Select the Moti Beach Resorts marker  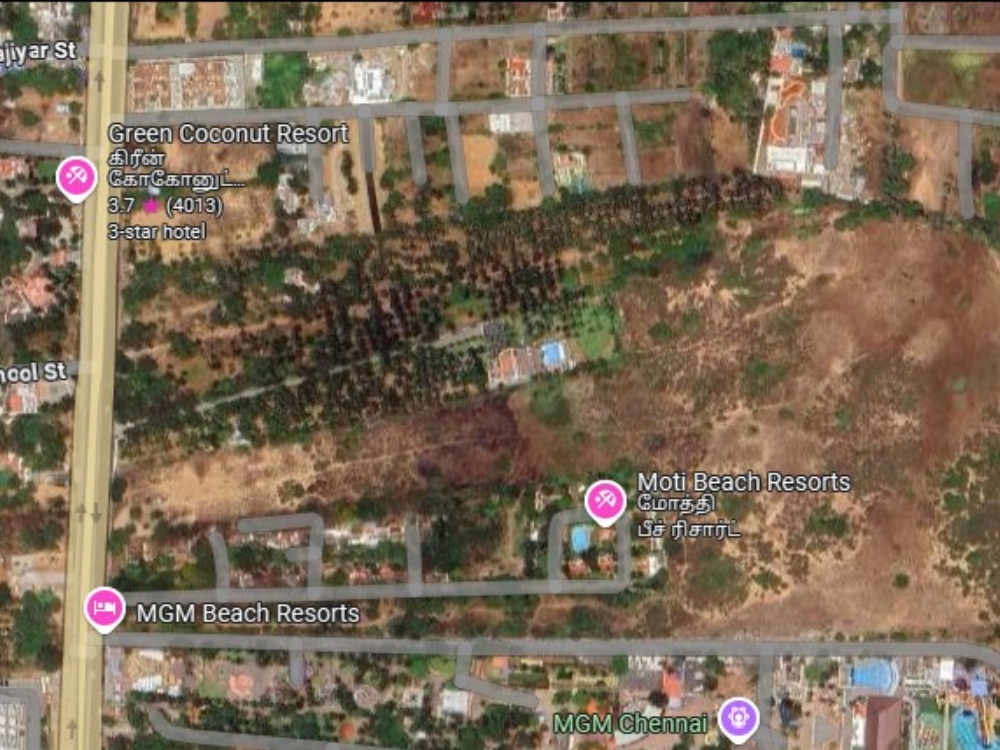tap(605, 500)
